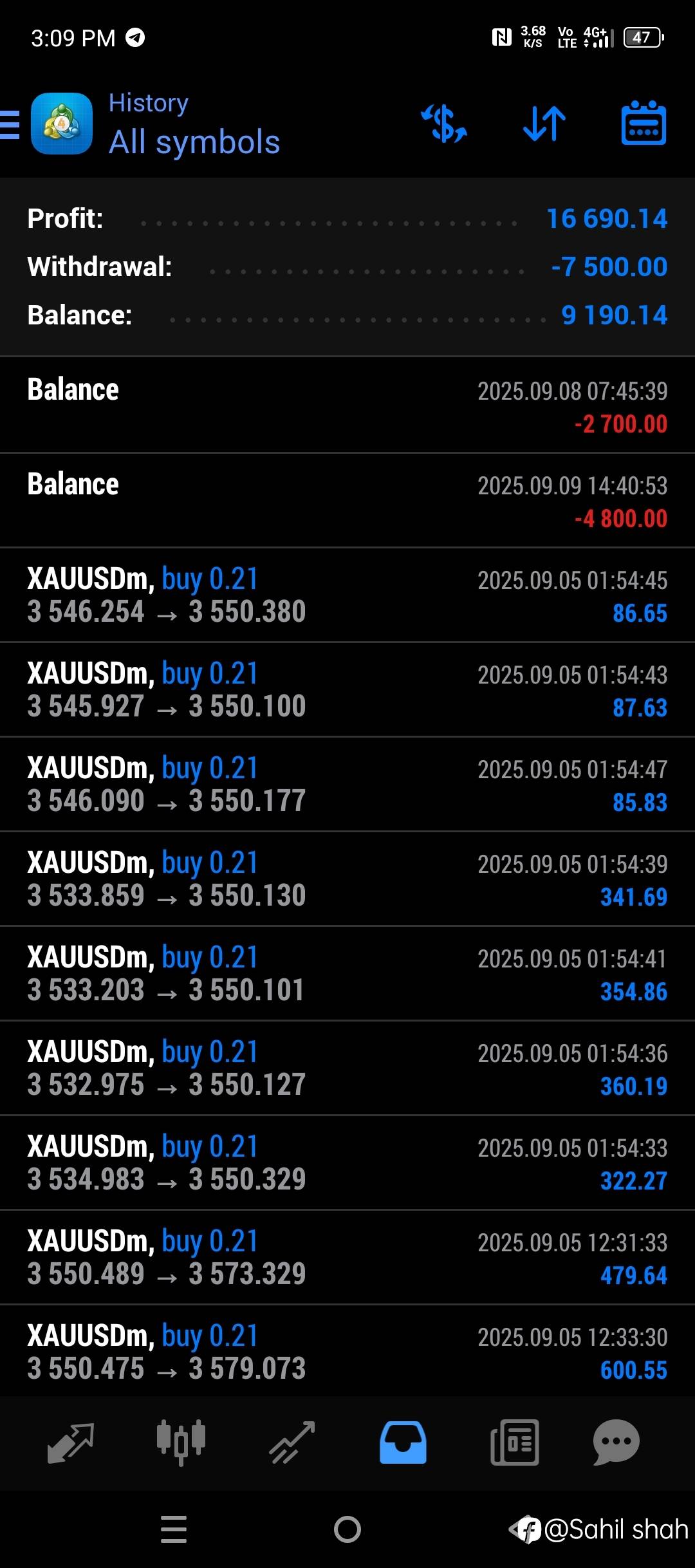The width and height of the screenshot is (695, 1568).
Task: Switch to the Chart candlestick tab
Action: pyautogui.click(x=181, y=1442)
